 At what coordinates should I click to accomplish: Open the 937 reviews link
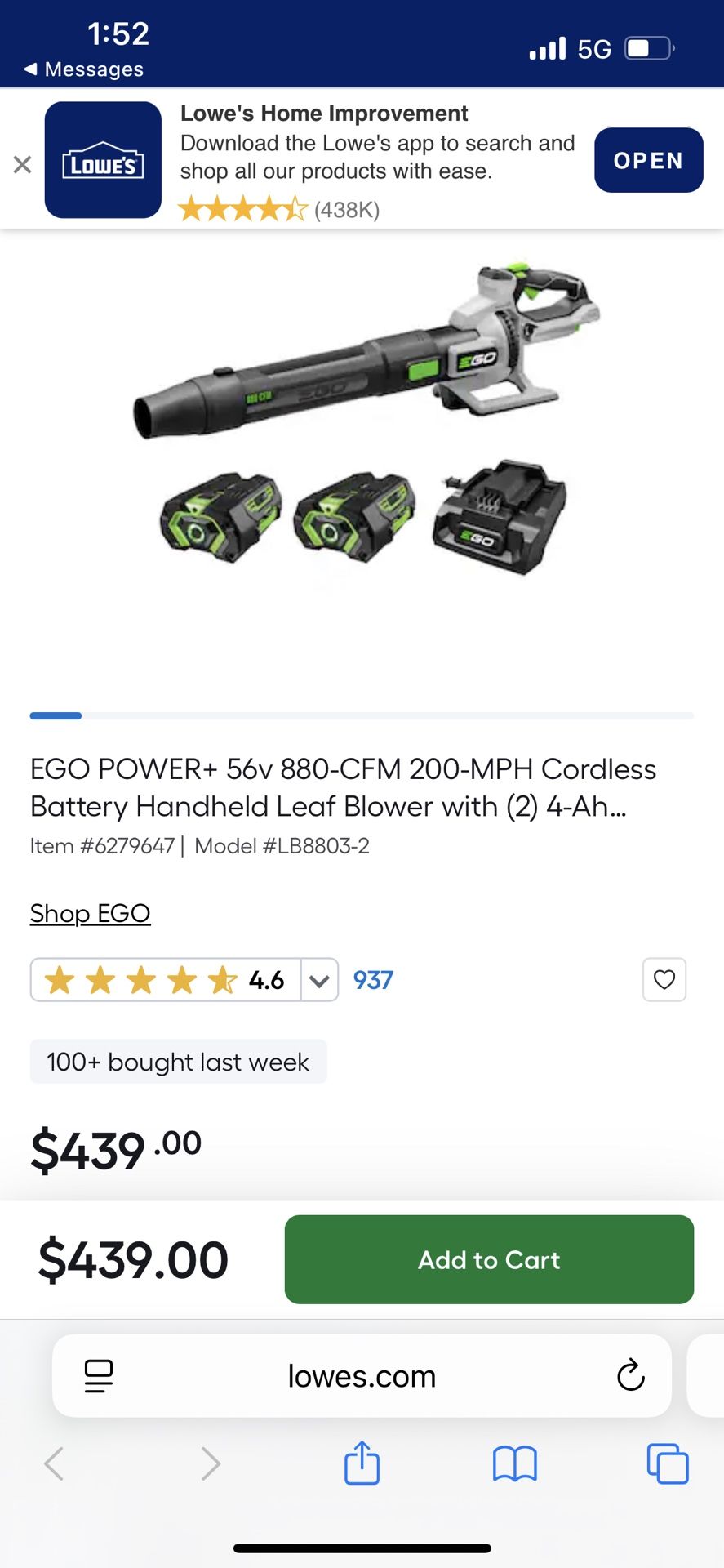coord(373,980)
